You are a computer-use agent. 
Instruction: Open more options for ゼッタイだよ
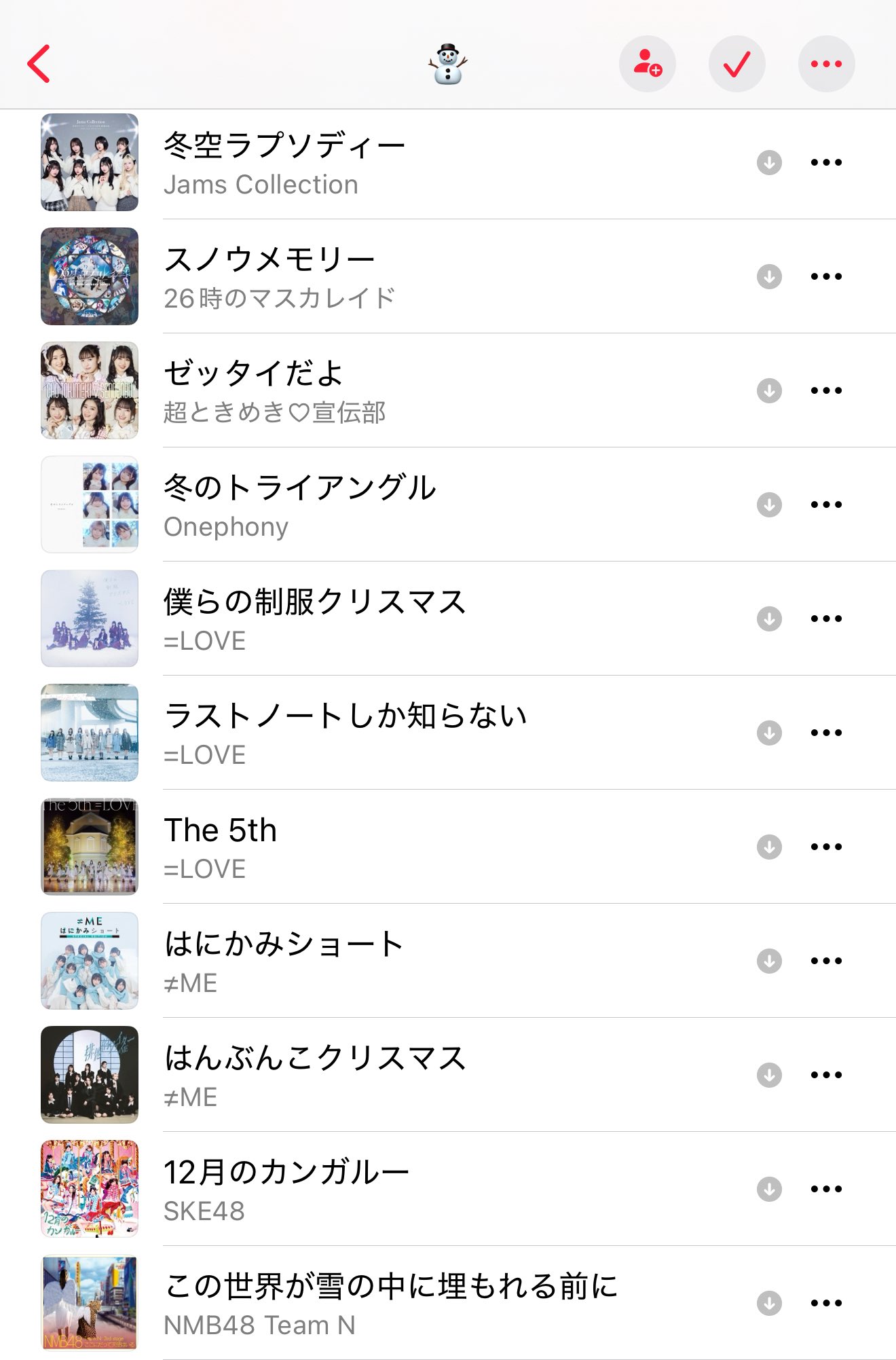pos(826,390)
